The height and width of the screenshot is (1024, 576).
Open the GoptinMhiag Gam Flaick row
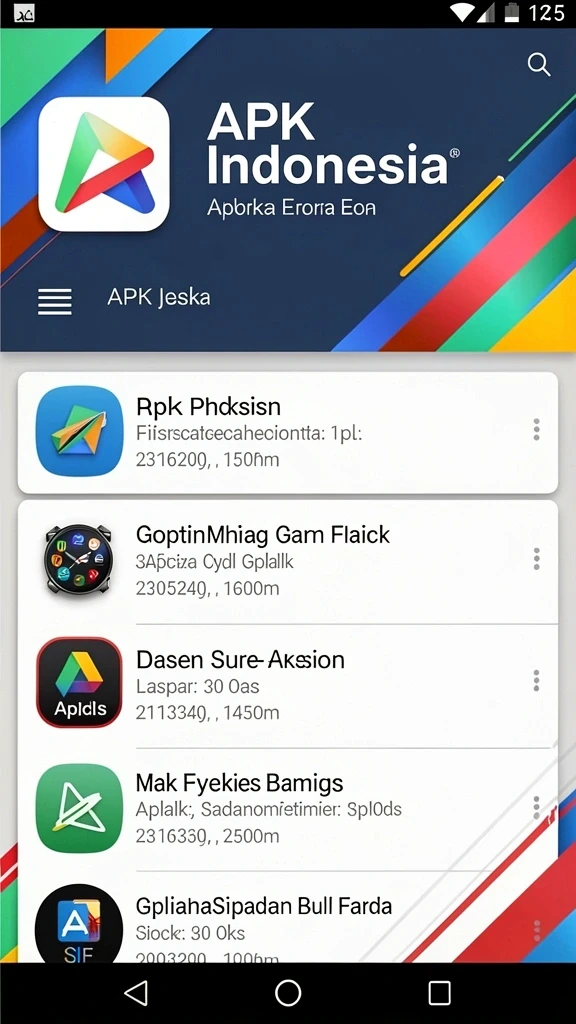tap(288, 562)
